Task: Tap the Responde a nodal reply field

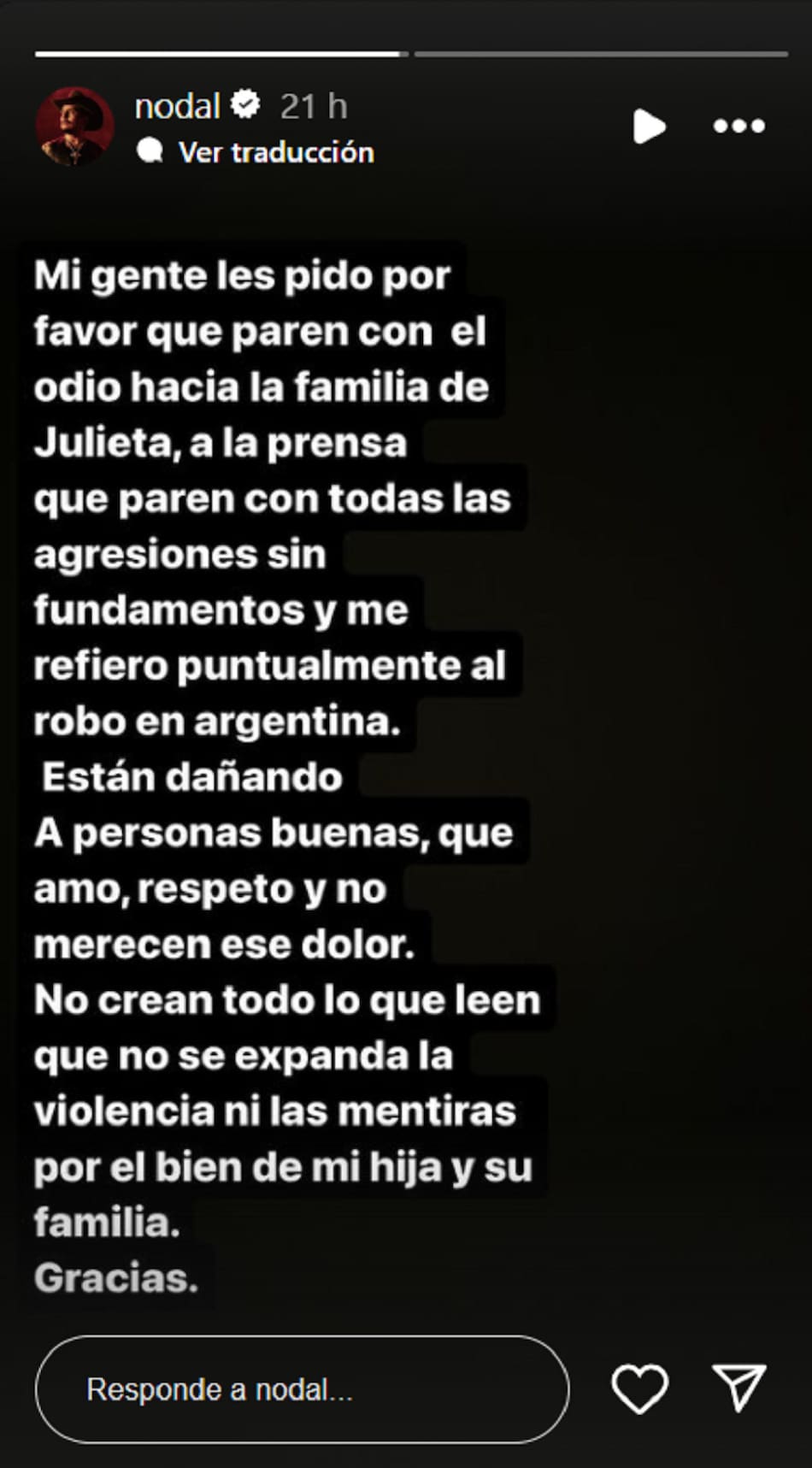Action: (x=302, y=1389)
